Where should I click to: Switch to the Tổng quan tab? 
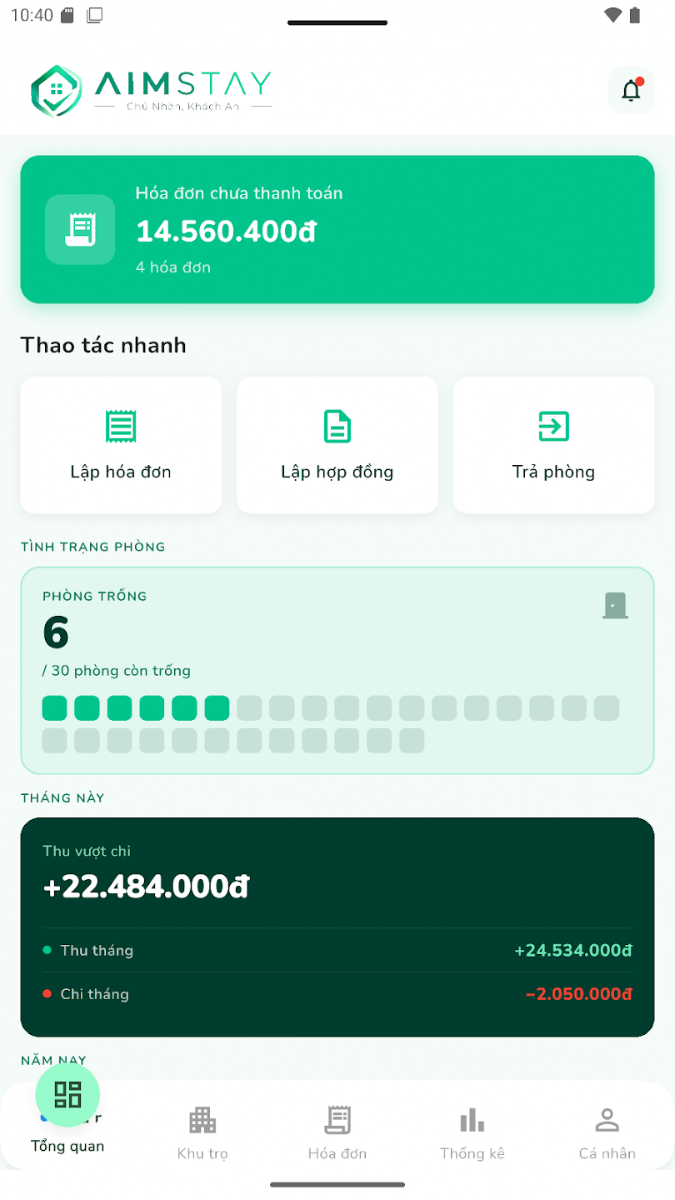[x=67, y=1118]
